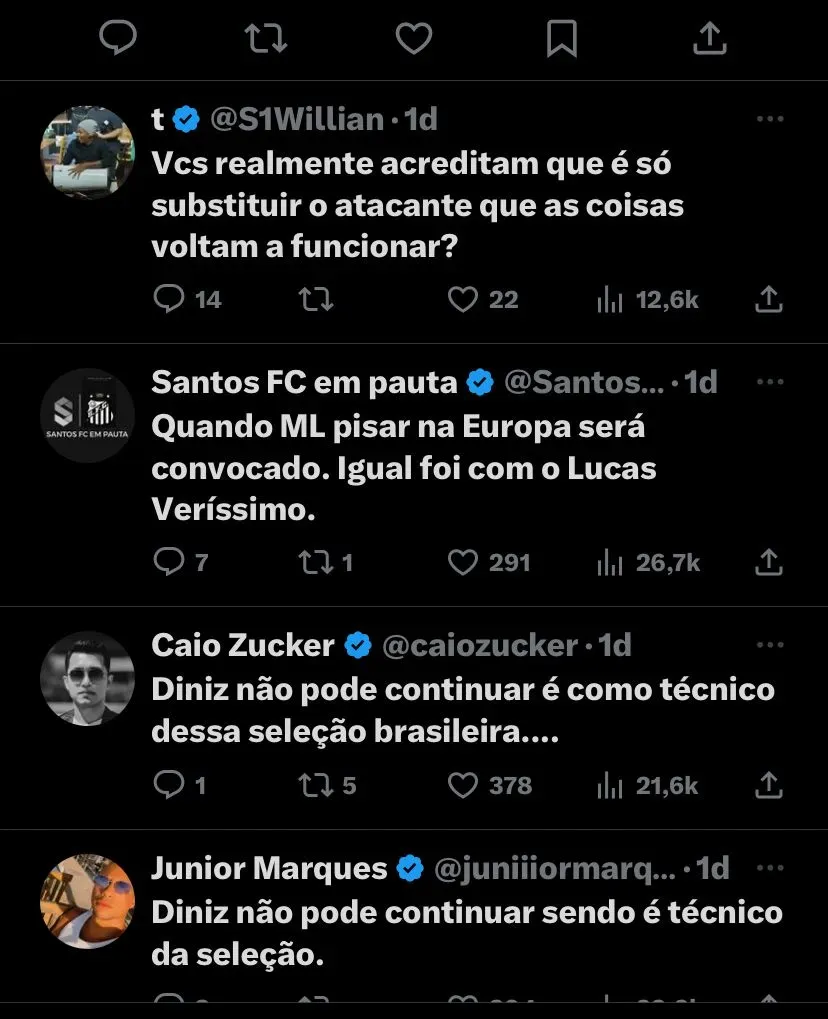Open Junior Marques' tweet about Diniz
Image resolution: width=828 pixels, height=1019 pixels.
coord(466,934)
